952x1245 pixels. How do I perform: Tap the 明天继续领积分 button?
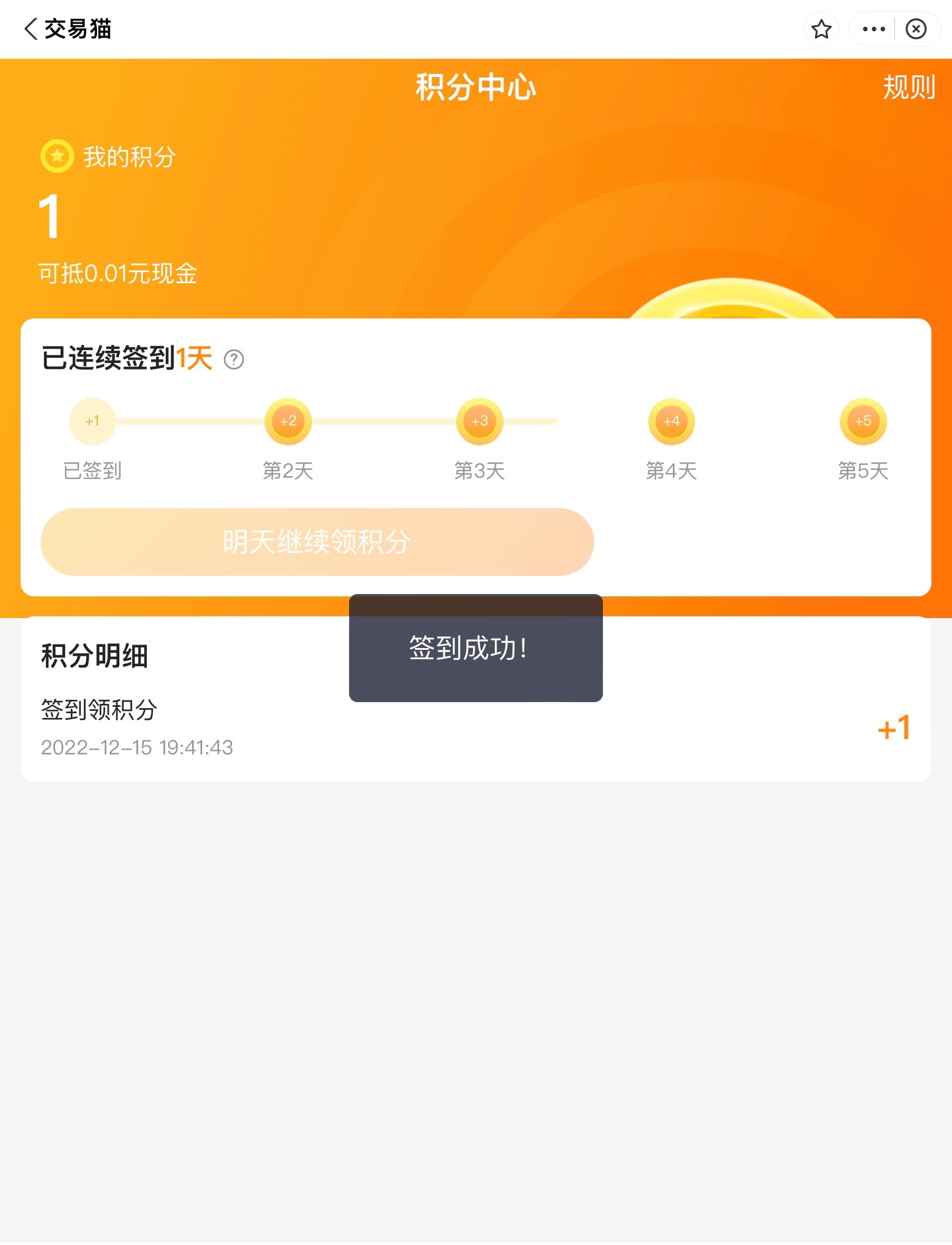tap(317, 541)
